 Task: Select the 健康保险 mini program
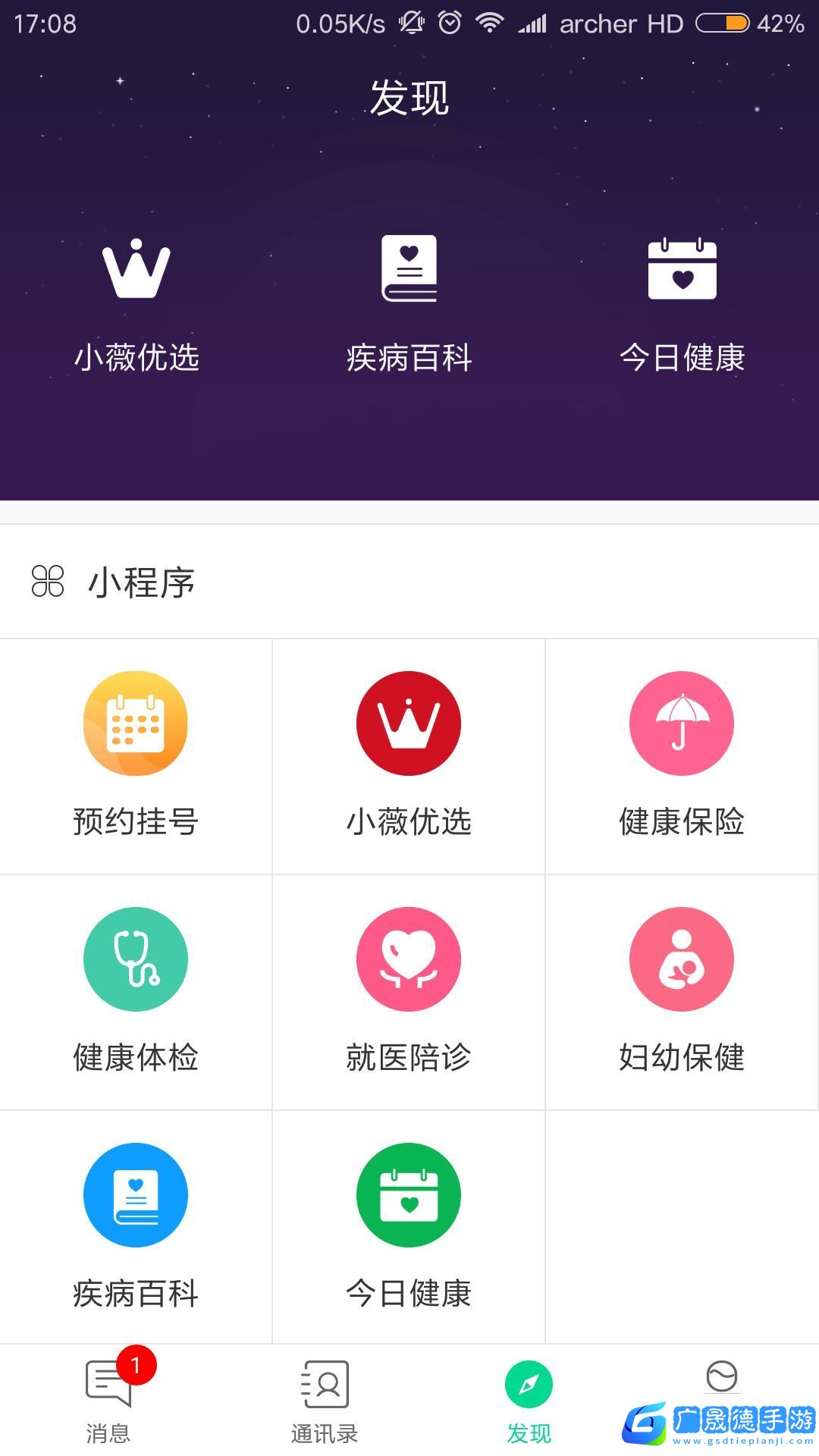pyautogui.click(x=682, y=755)
